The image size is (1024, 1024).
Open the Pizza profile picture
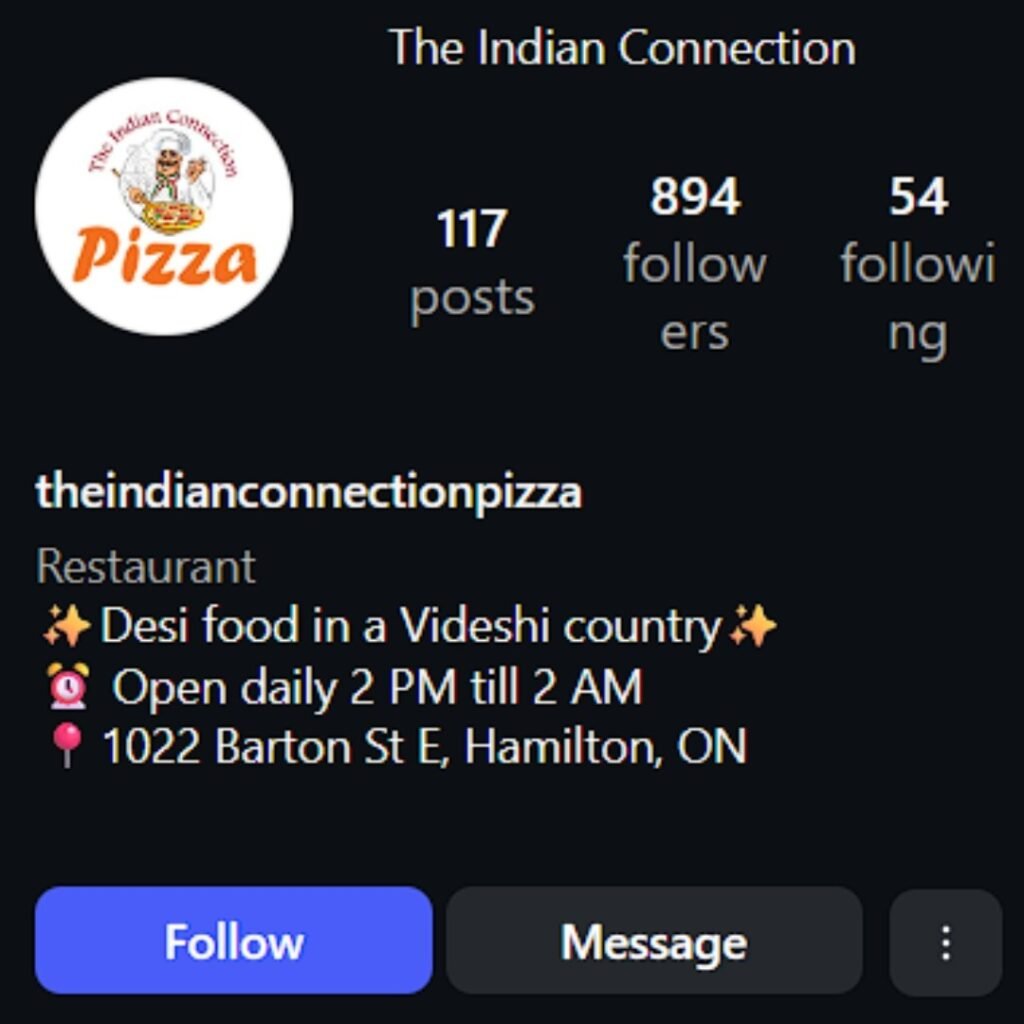164,206
